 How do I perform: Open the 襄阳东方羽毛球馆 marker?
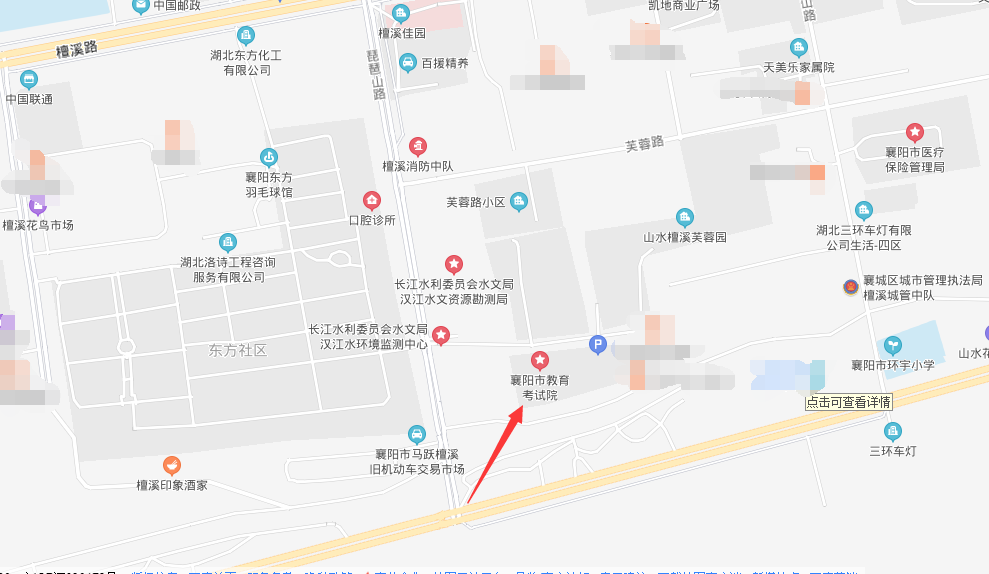pyautogui.click(x=268, y=157)
